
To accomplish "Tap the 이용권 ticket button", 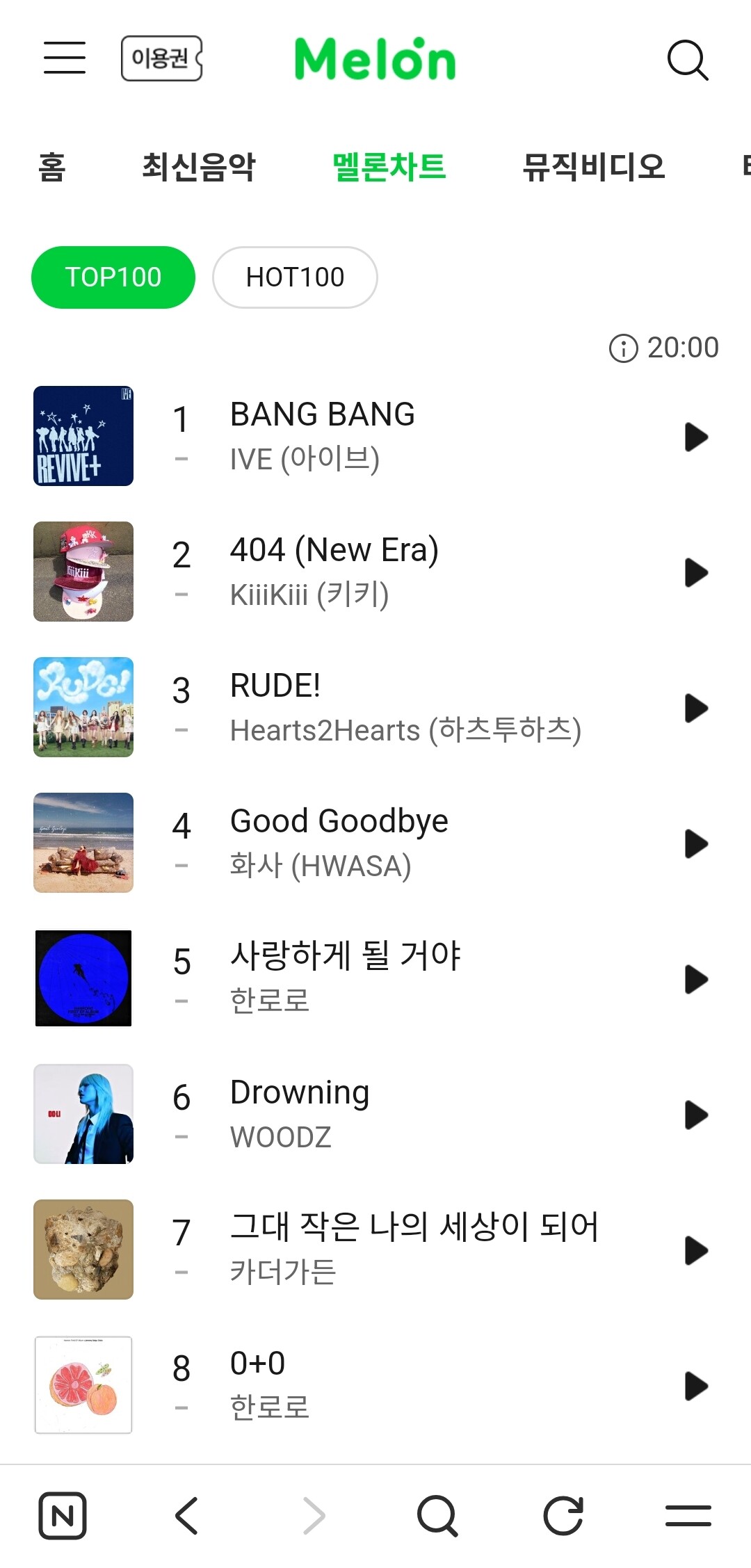I will (x=161, y=58).
